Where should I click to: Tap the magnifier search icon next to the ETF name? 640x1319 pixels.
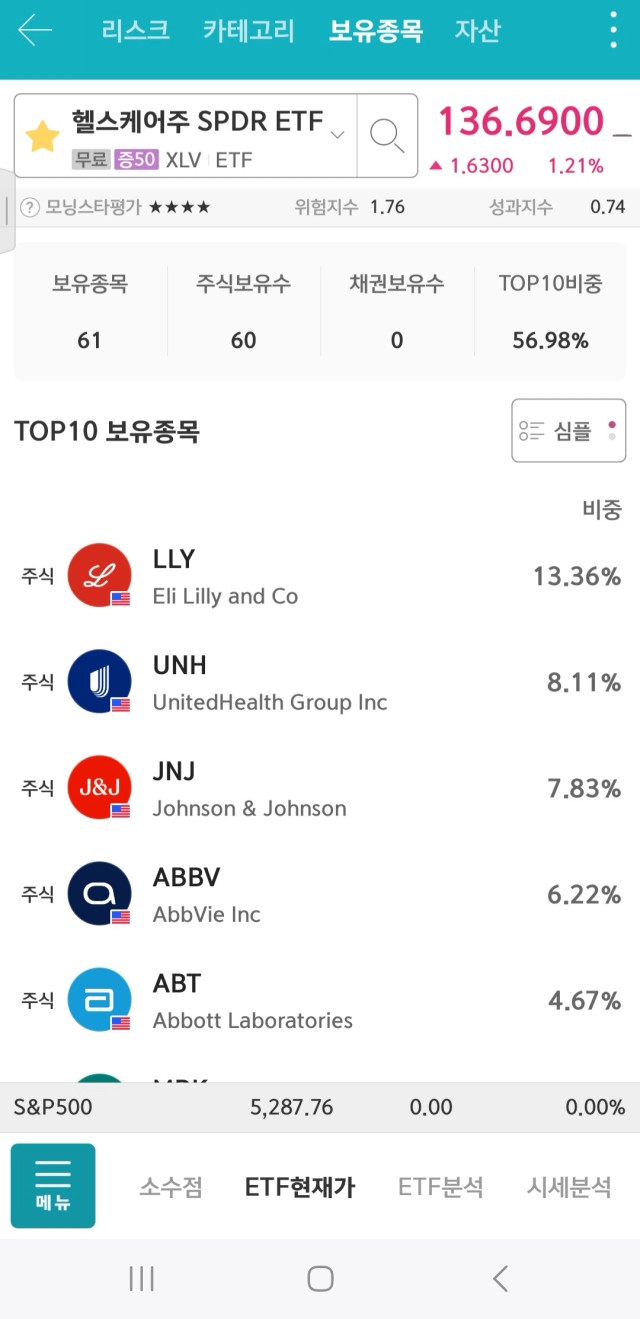click(x=387, y=135)
